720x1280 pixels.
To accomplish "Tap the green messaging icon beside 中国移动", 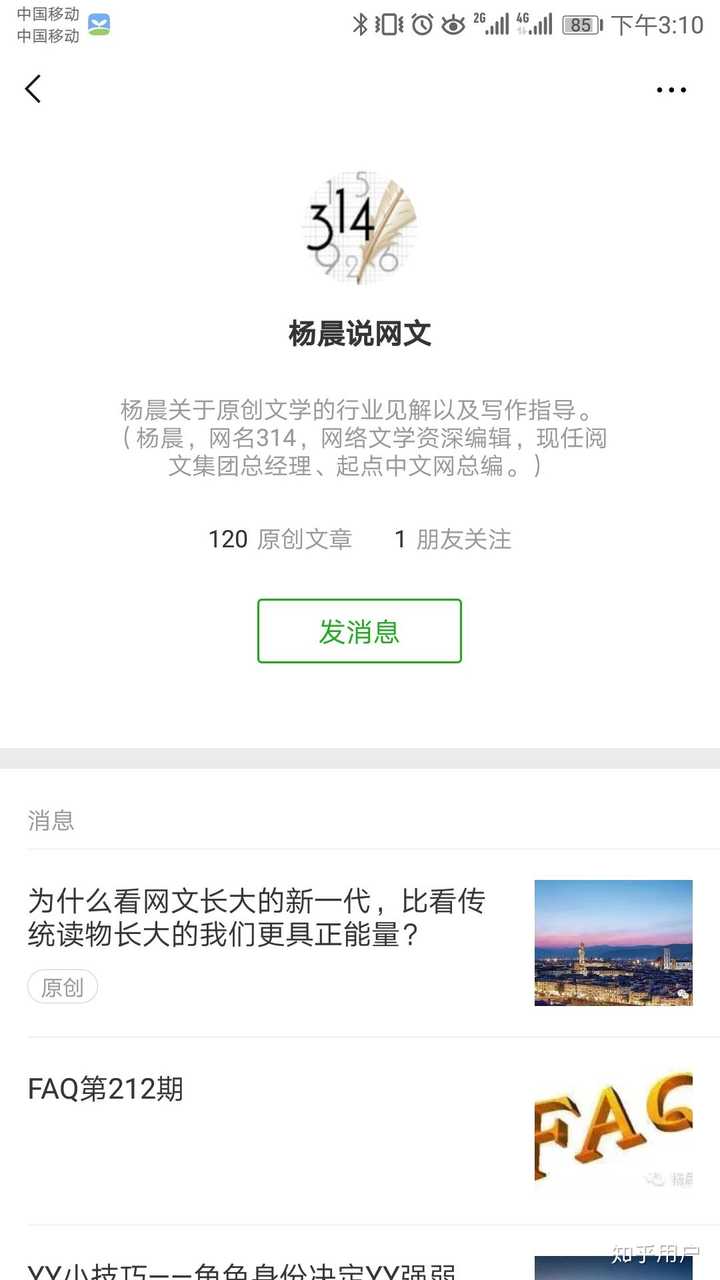I will (95, 22).
